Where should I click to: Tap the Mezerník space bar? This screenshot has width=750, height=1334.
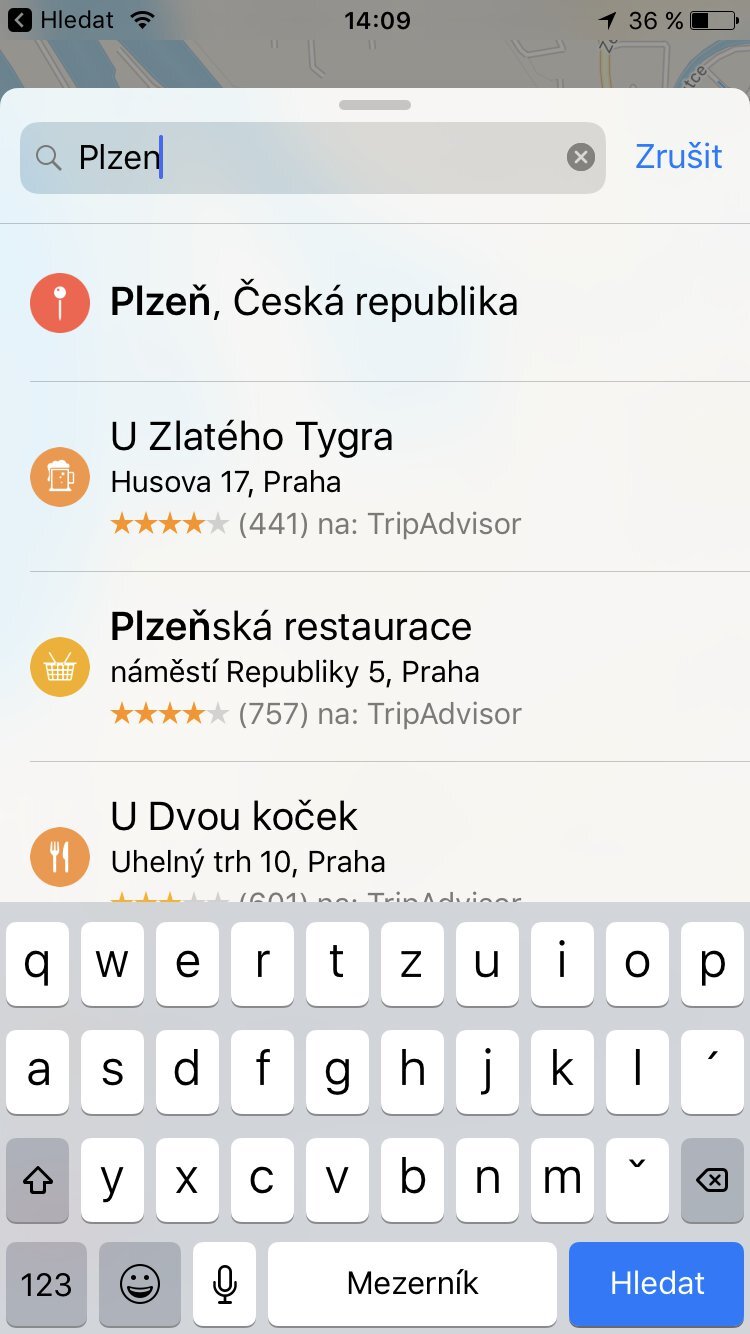click(412, 1283)
